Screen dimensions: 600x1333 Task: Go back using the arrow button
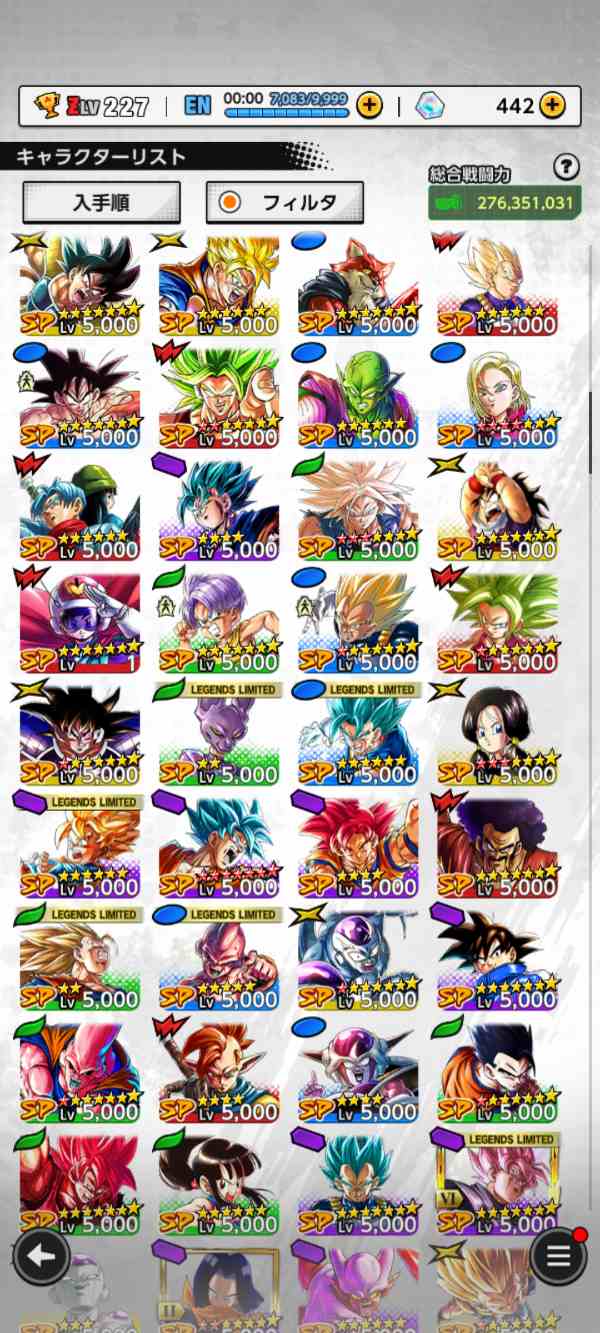pos(41,1256)
